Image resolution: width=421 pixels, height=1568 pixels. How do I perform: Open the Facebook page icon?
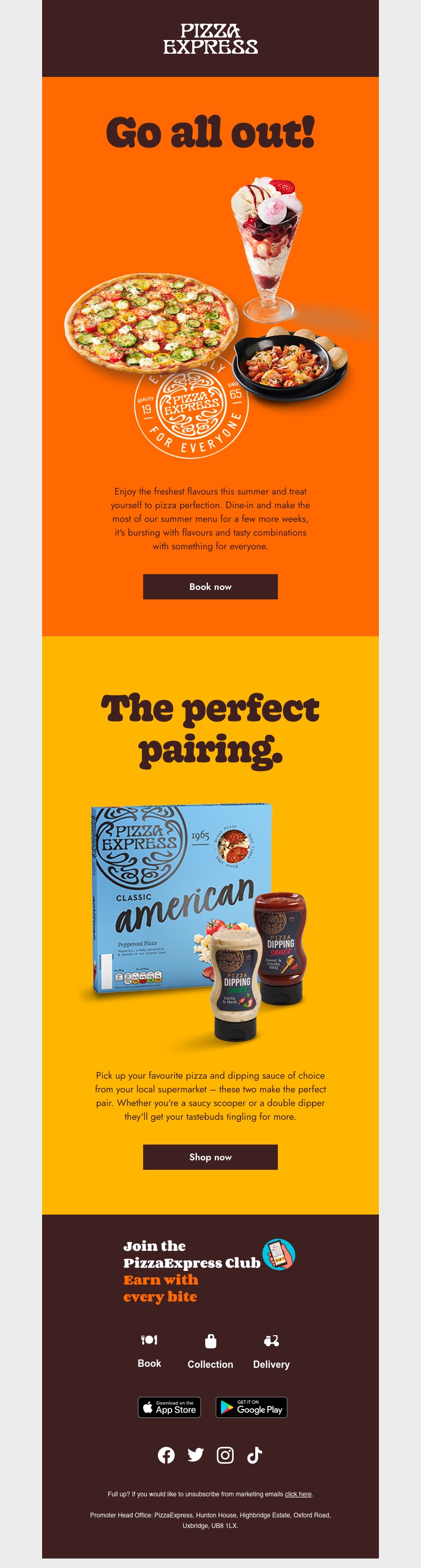(x=166, y=1455)
